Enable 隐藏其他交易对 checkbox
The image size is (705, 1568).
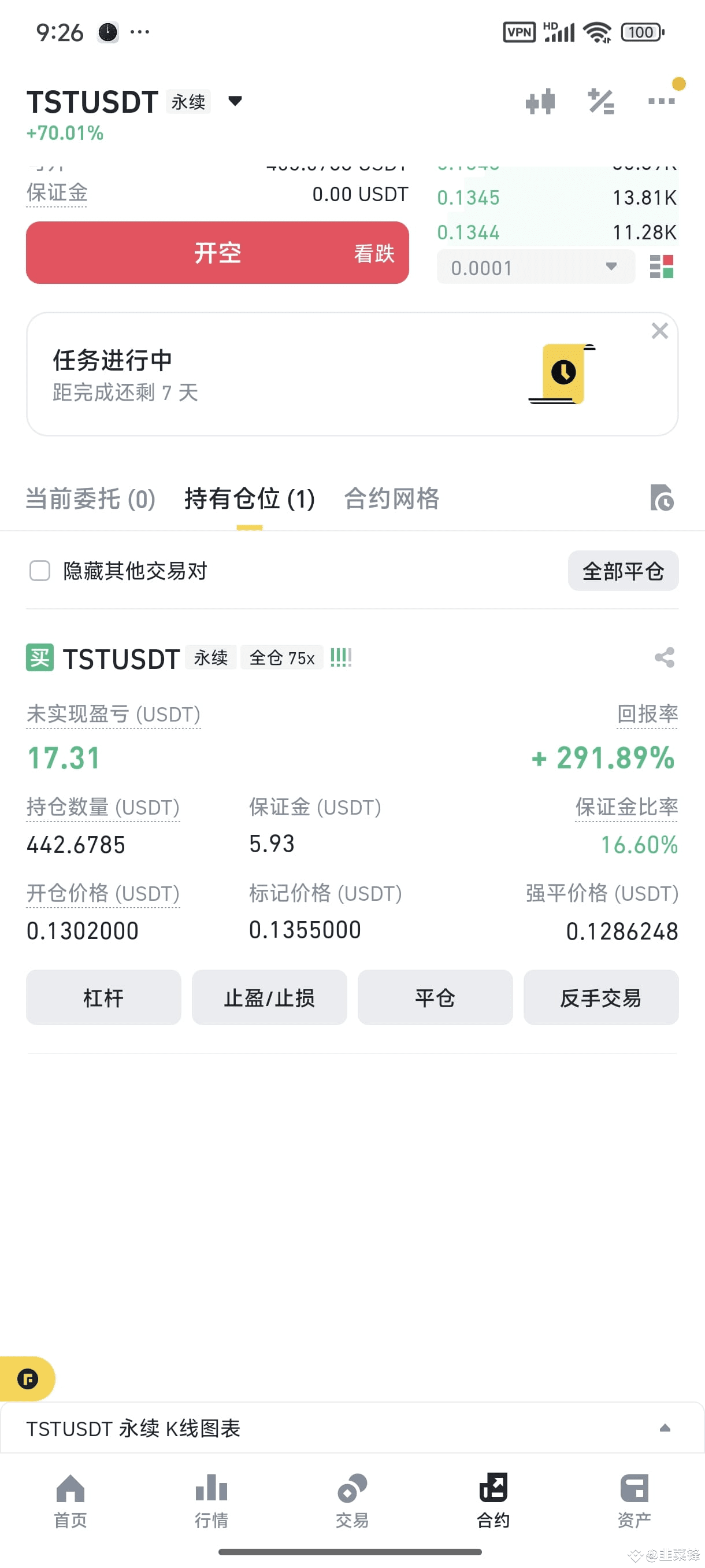pyautogui.click(x=39, y=571)
